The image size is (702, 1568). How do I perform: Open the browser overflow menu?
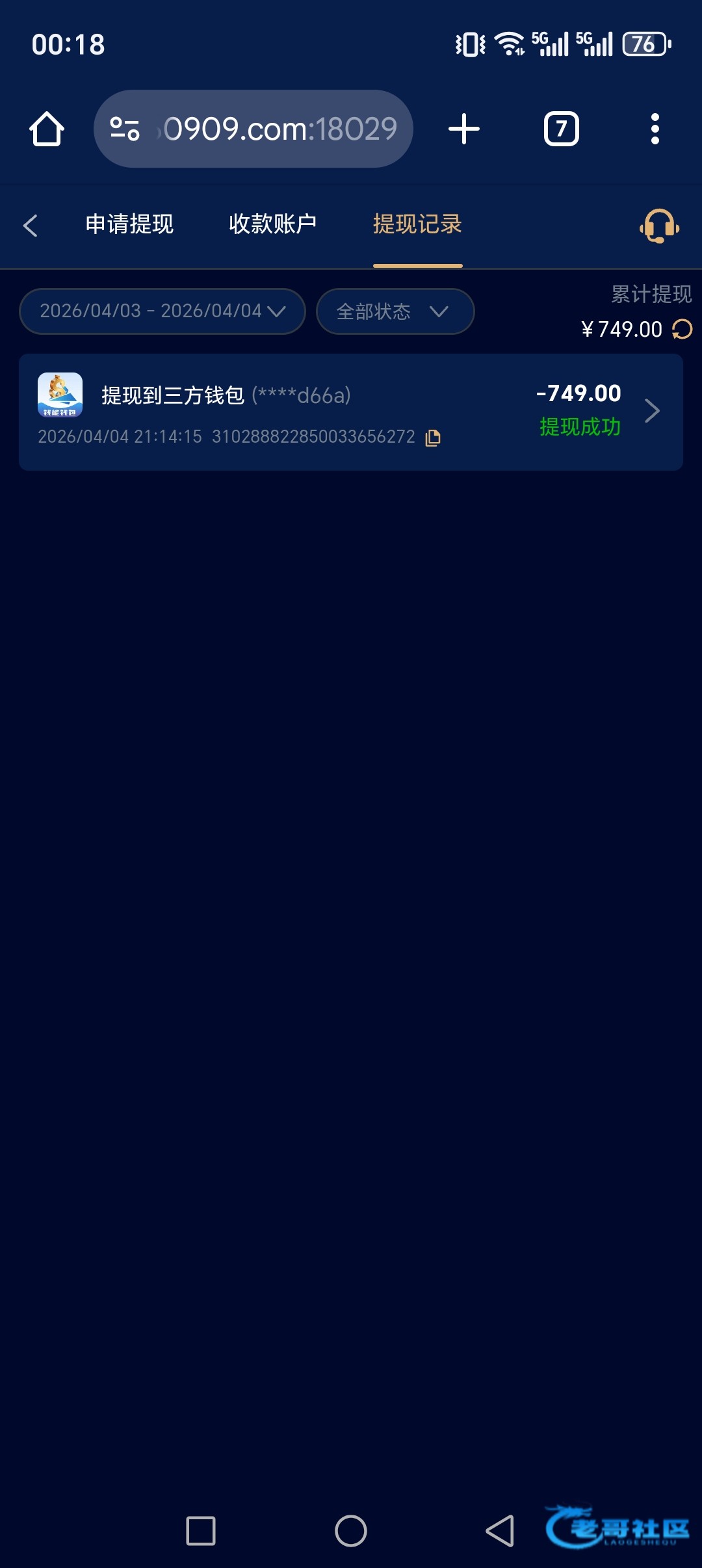click(655, 129)
